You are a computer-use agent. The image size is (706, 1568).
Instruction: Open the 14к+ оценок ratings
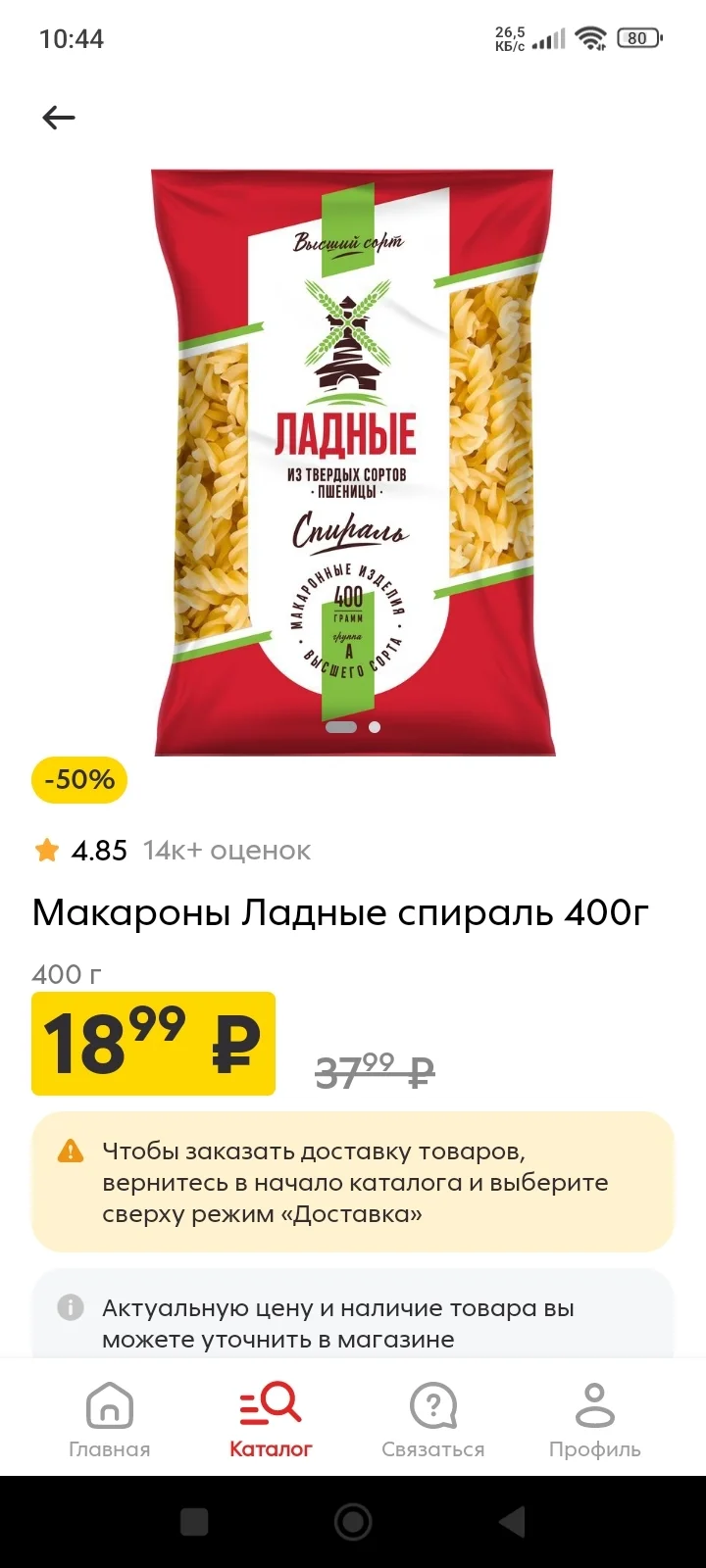point(227,851)
